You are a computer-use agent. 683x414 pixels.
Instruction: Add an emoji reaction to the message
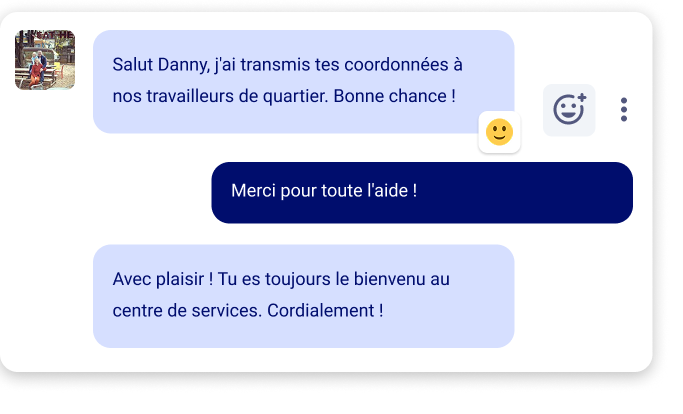tap(569, 109)
